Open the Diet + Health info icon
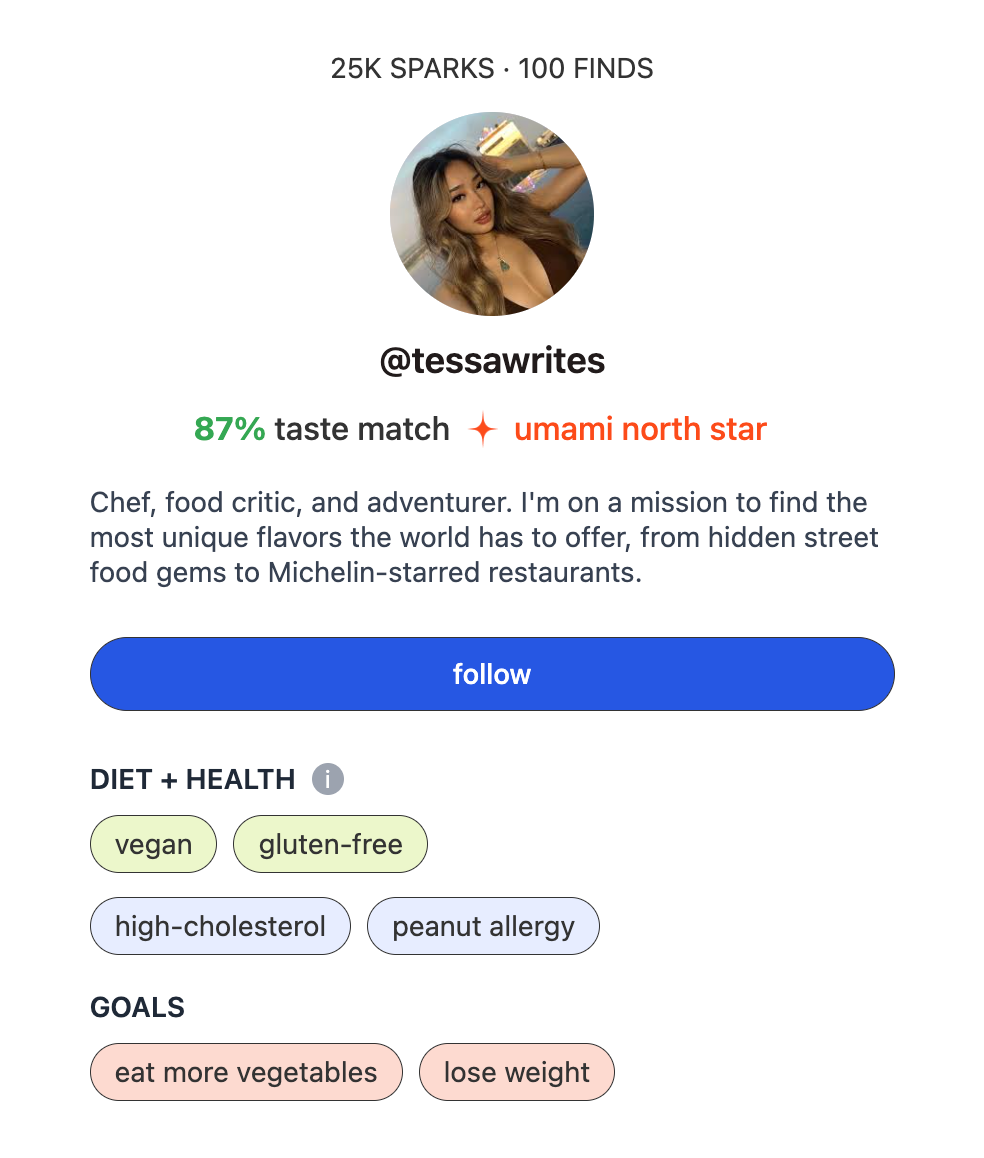The width and height of the screenshot is (984, 1158). click(x=327, y=778)
